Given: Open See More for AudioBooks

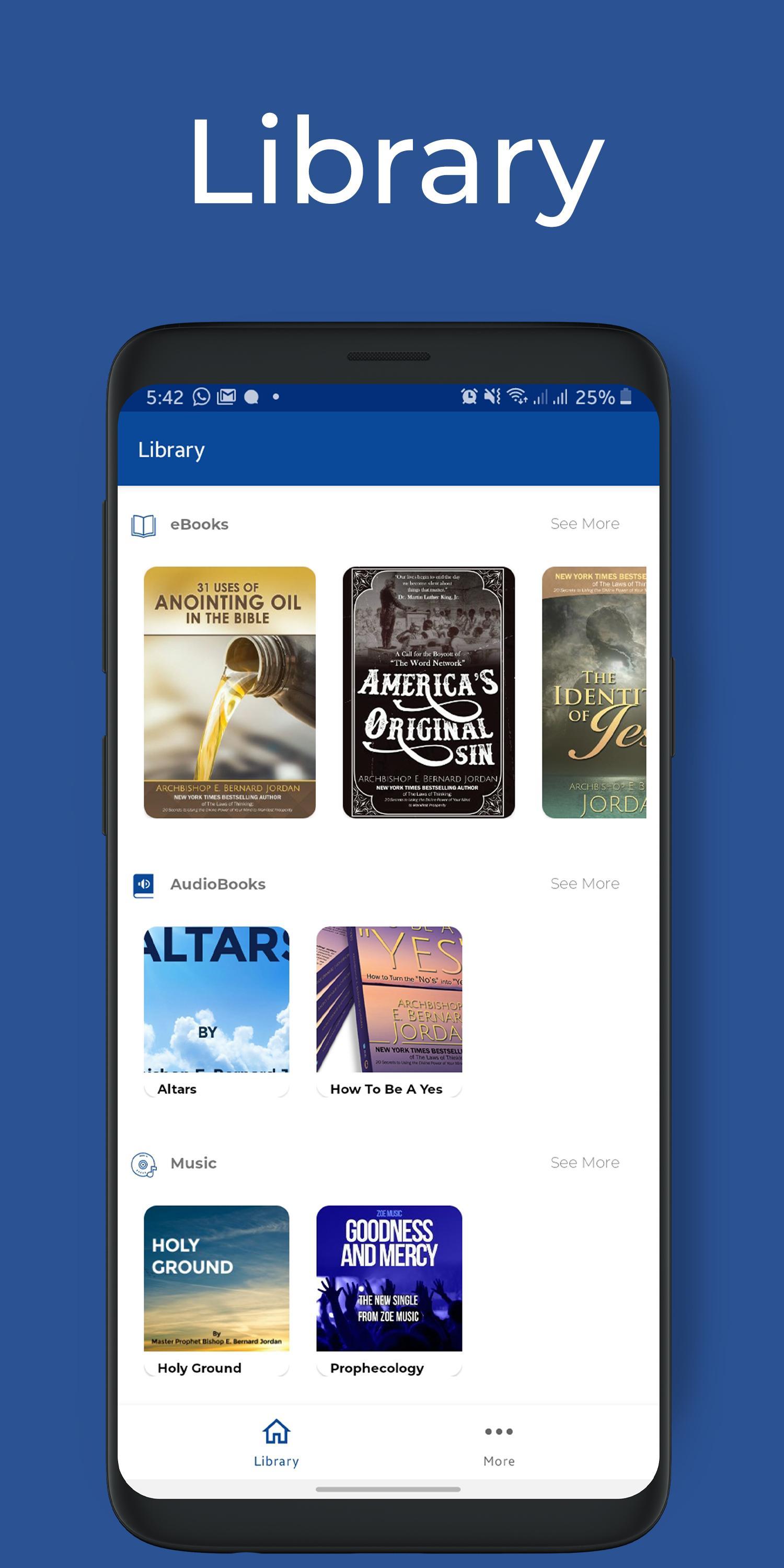Looking at the screenshot, I should (584, 884).
